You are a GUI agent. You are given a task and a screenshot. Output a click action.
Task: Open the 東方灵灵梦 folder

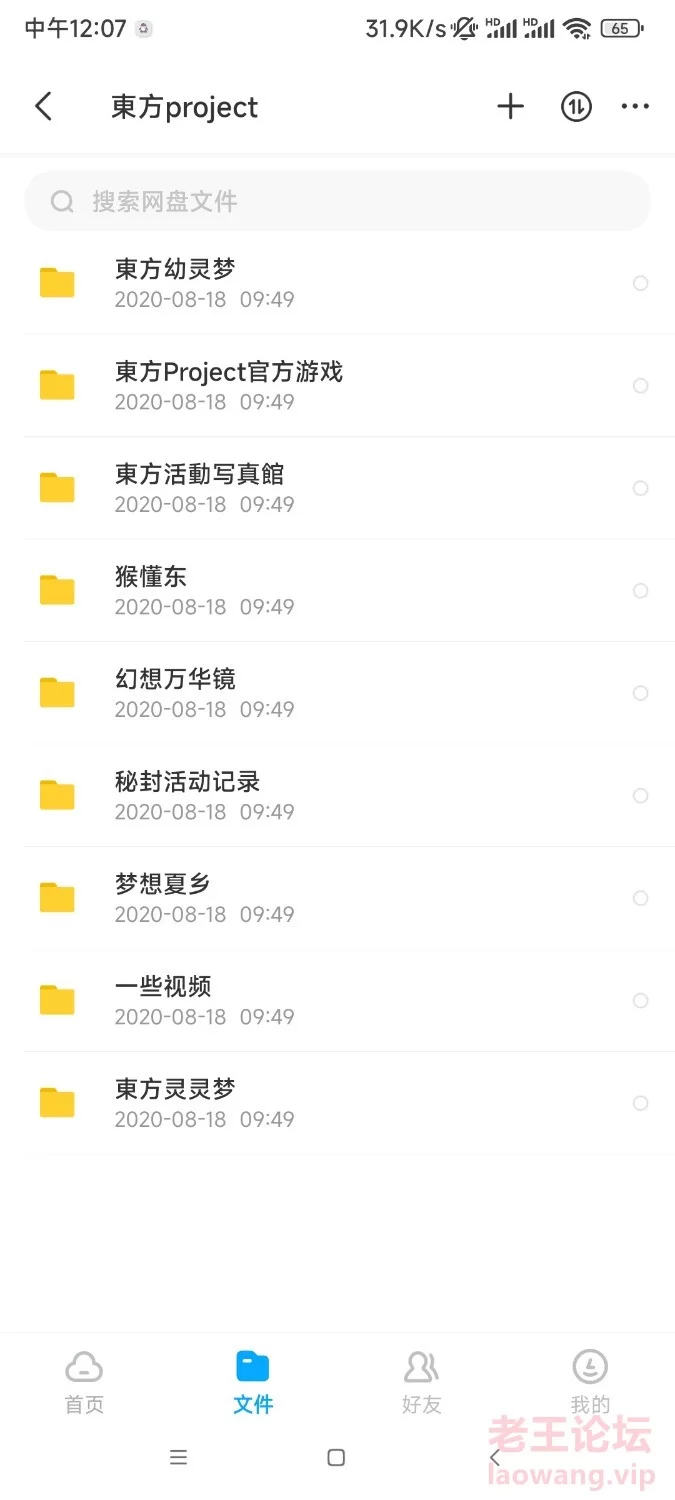click(x=337, y=1103)
